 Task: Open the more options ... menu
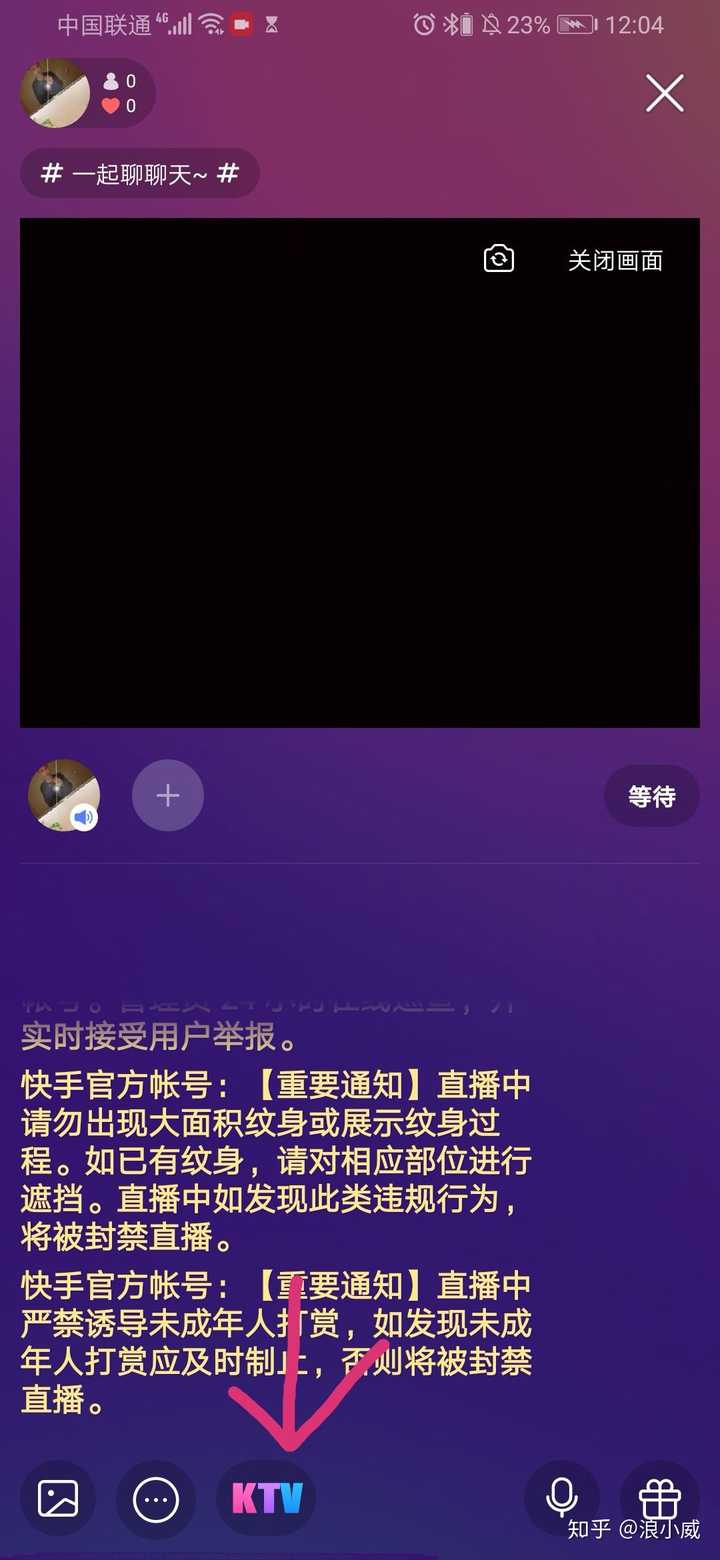click(155, 1498)
